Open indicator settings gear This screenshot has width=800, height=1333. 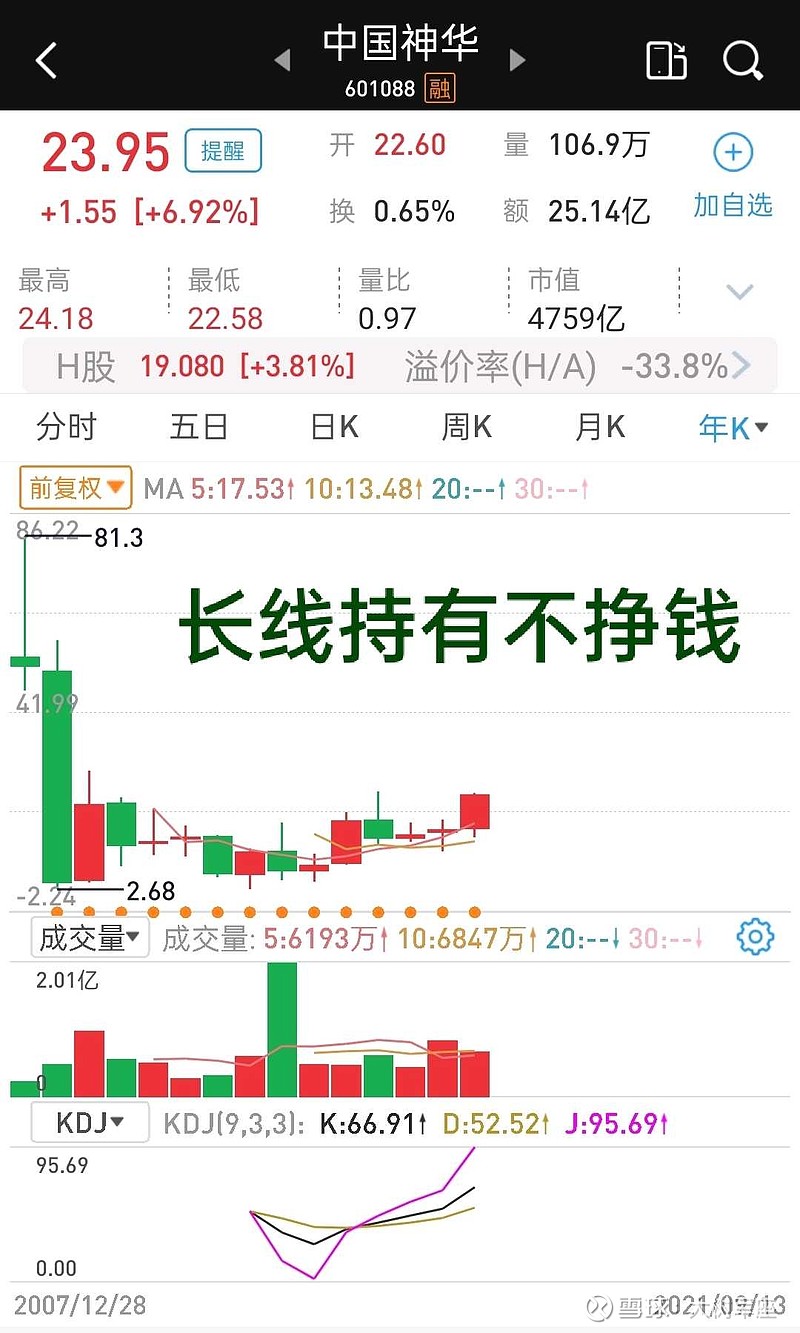[755, 938]
